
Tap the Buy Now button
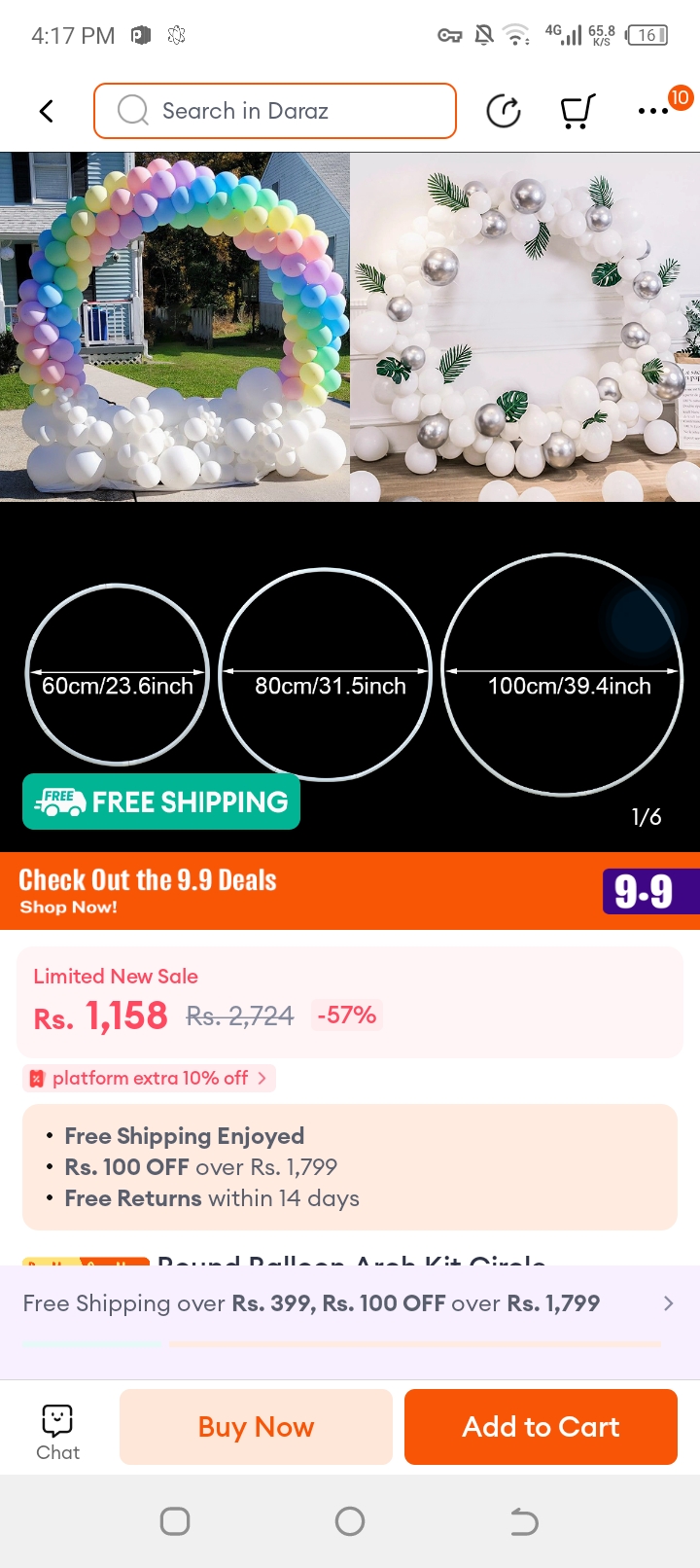256,1427
